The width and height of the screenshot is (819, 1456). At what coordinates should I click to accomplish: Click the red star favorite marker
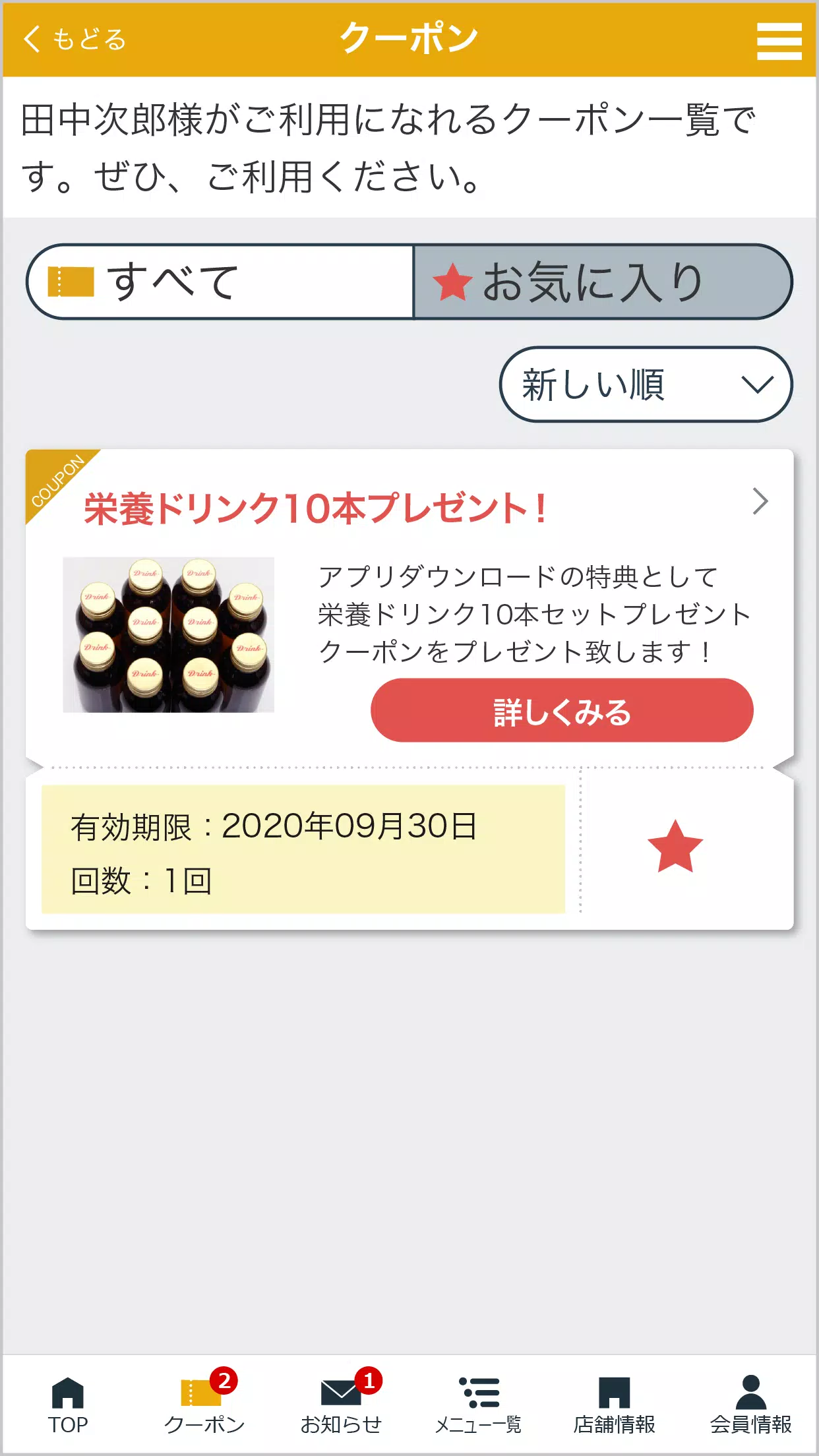677,845
